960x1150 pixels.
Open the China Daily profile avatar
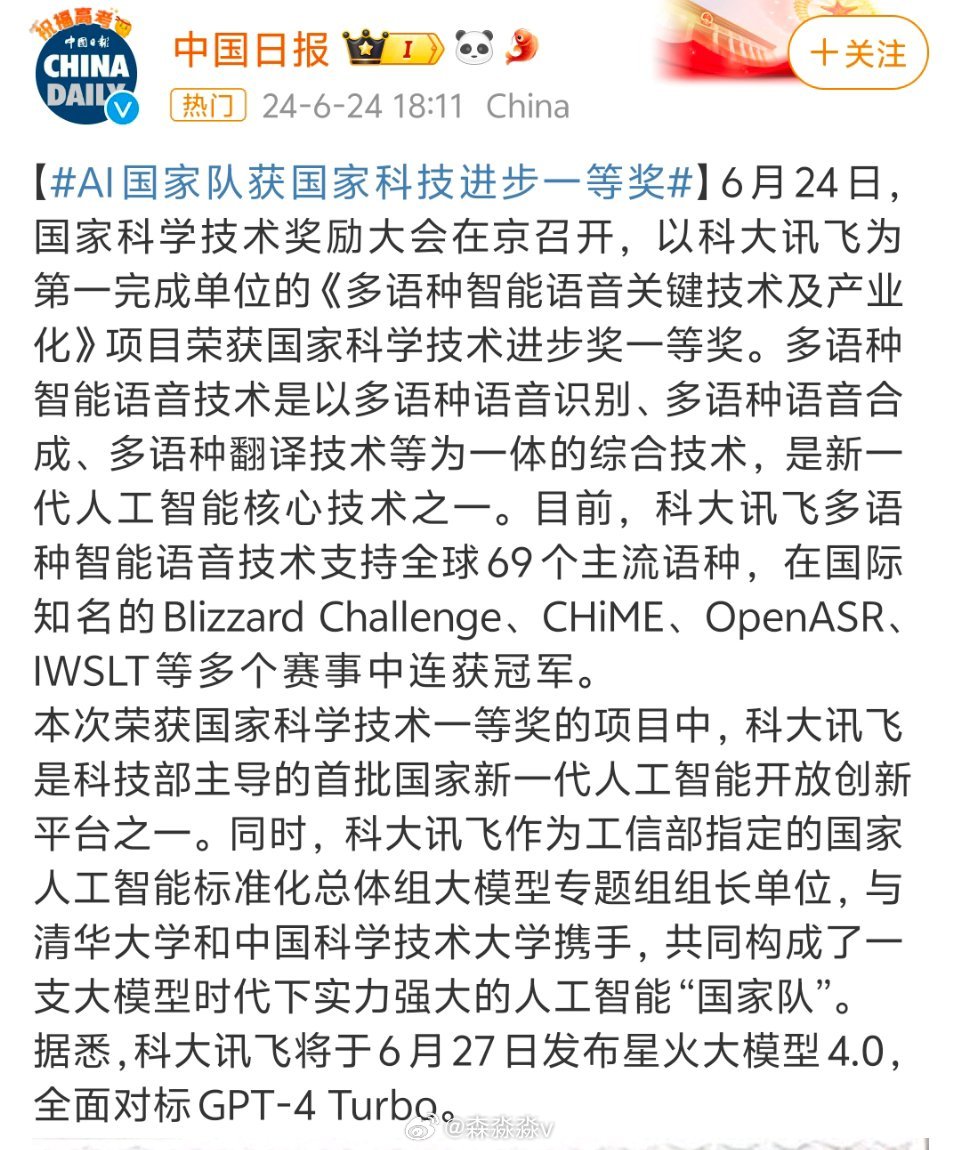tap(84, 69)
